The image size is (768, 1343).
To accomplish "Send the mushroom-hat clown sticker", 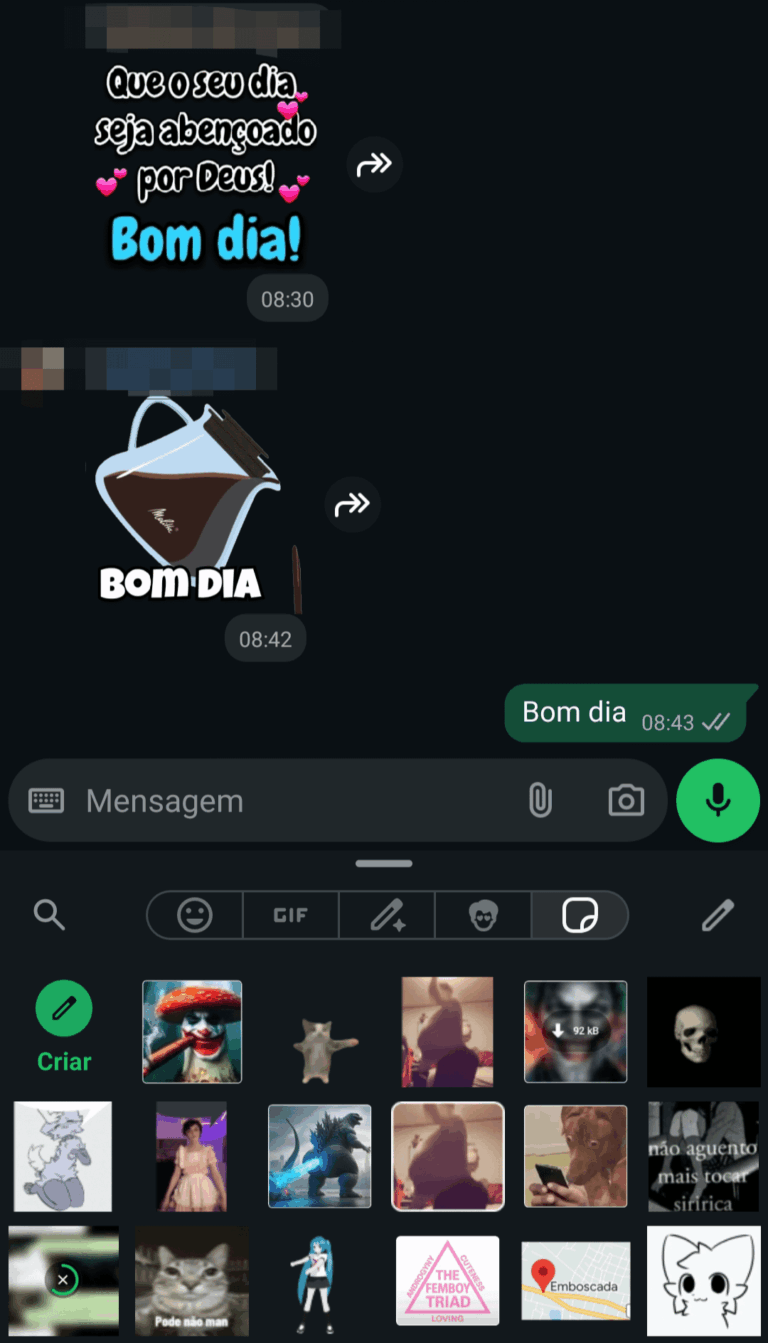I will pos(192,1031).
